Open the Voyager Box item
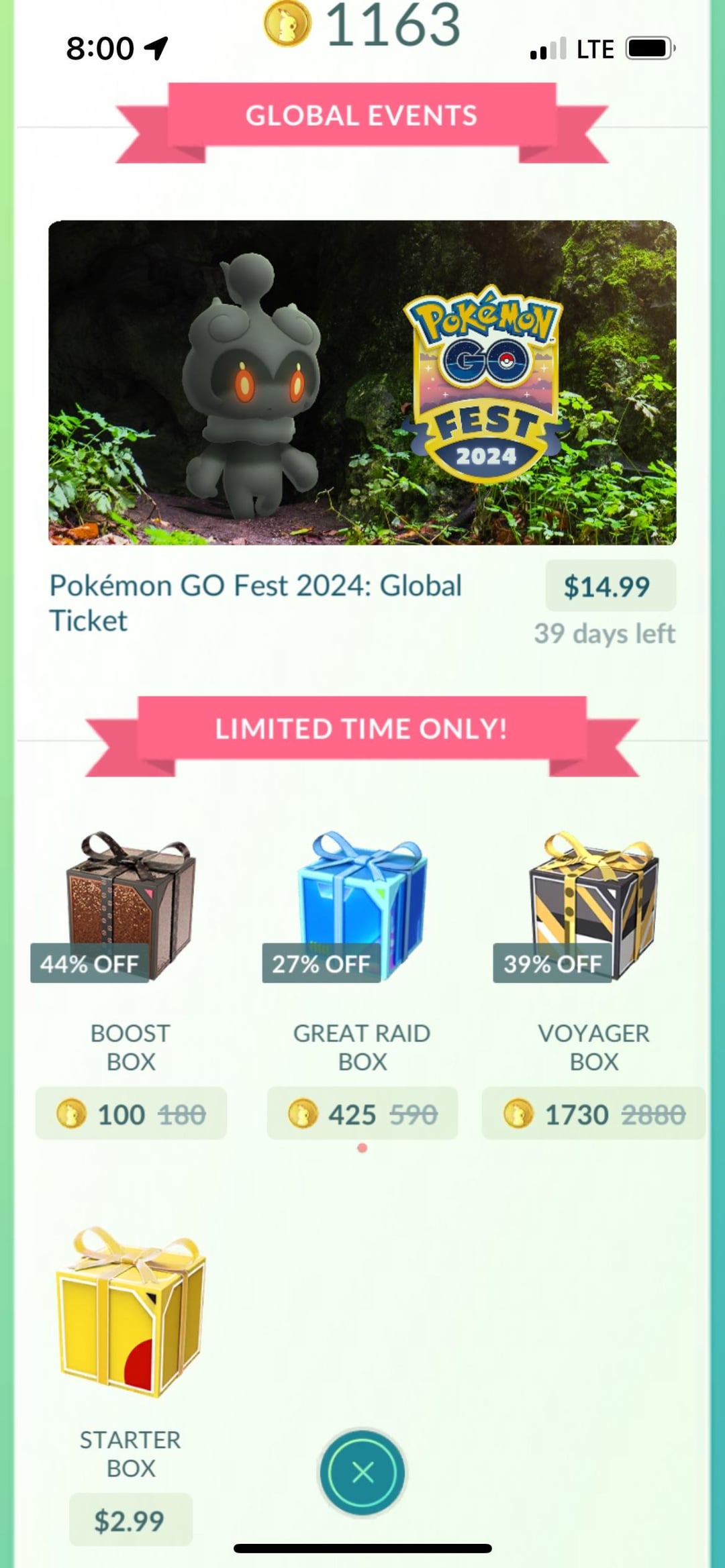 [593, 906]
